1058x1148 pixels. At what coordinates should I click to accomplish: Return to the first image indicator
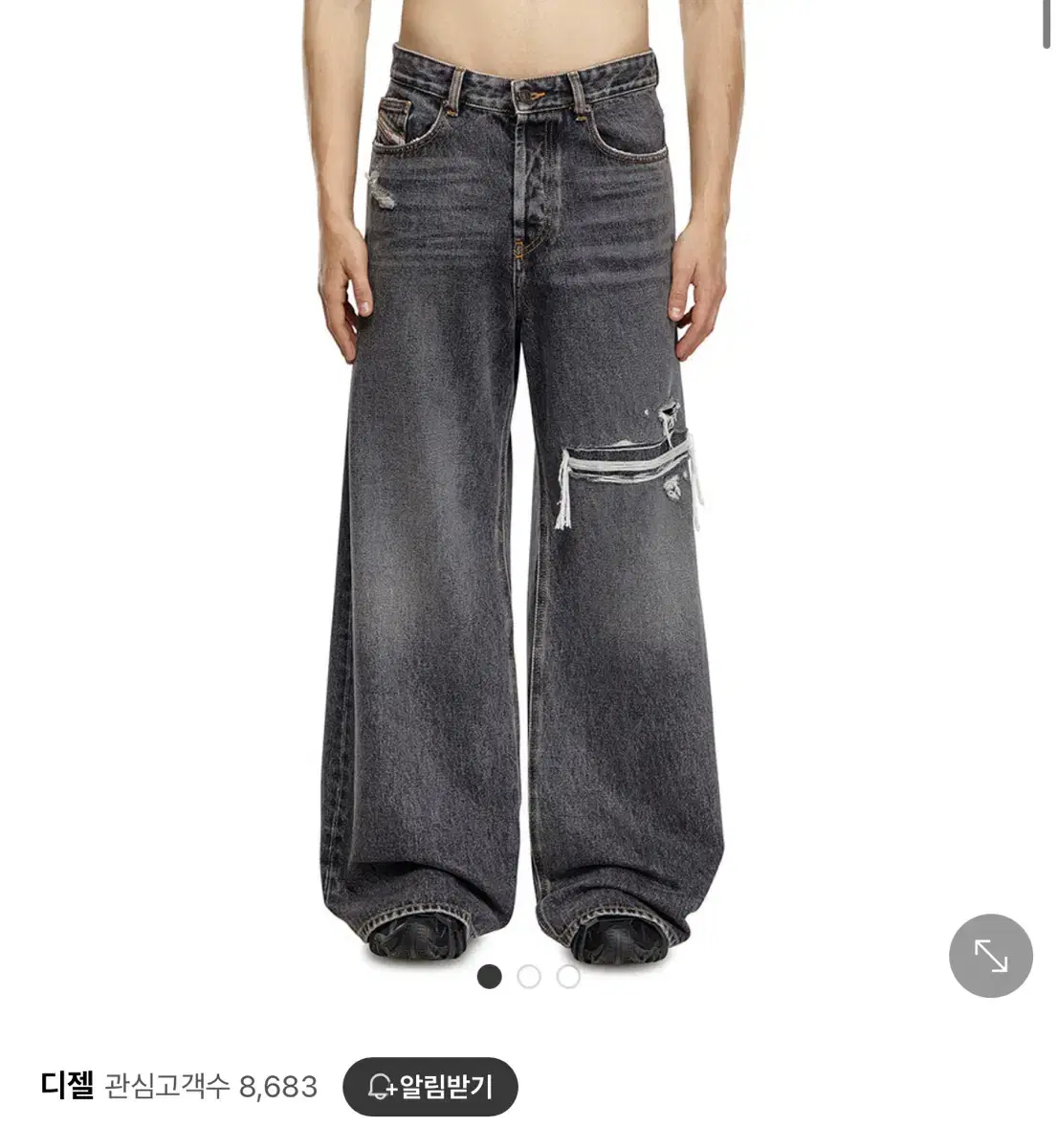point(488,976)
